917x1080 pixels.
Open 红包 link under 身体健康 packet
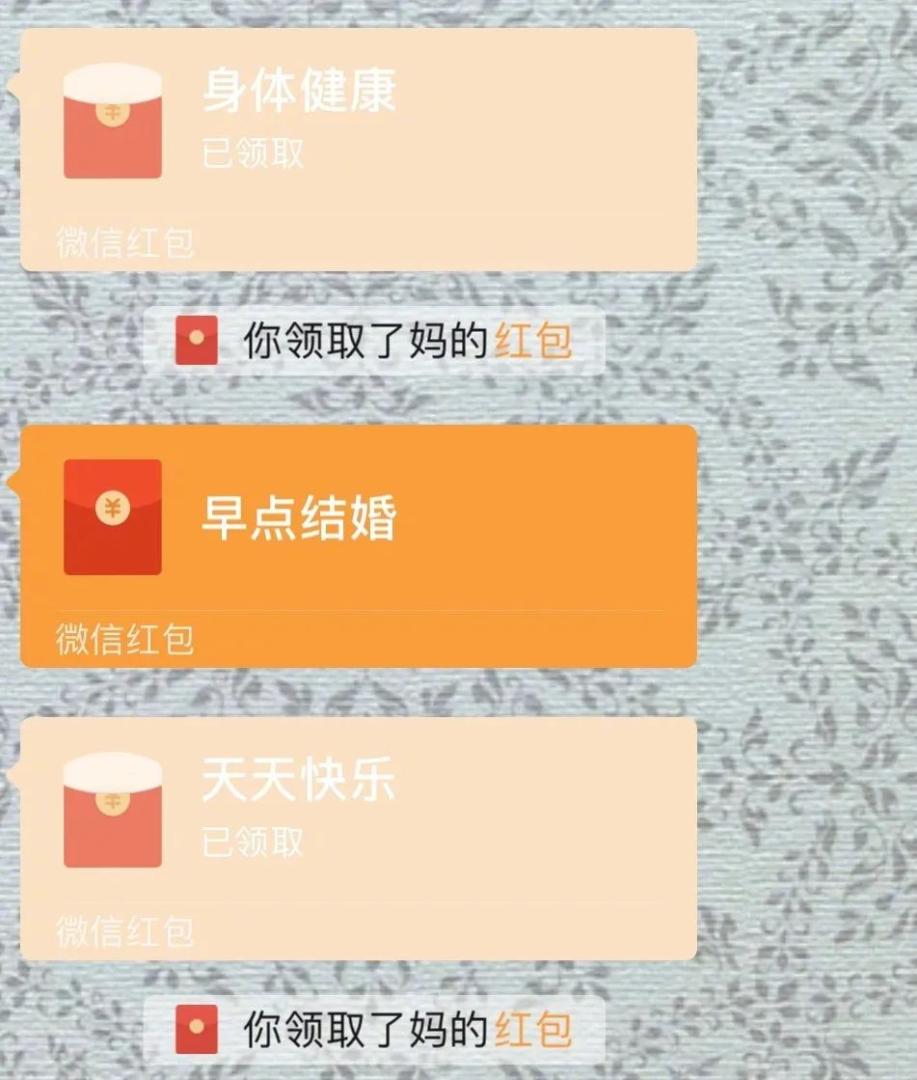(533, 342)
